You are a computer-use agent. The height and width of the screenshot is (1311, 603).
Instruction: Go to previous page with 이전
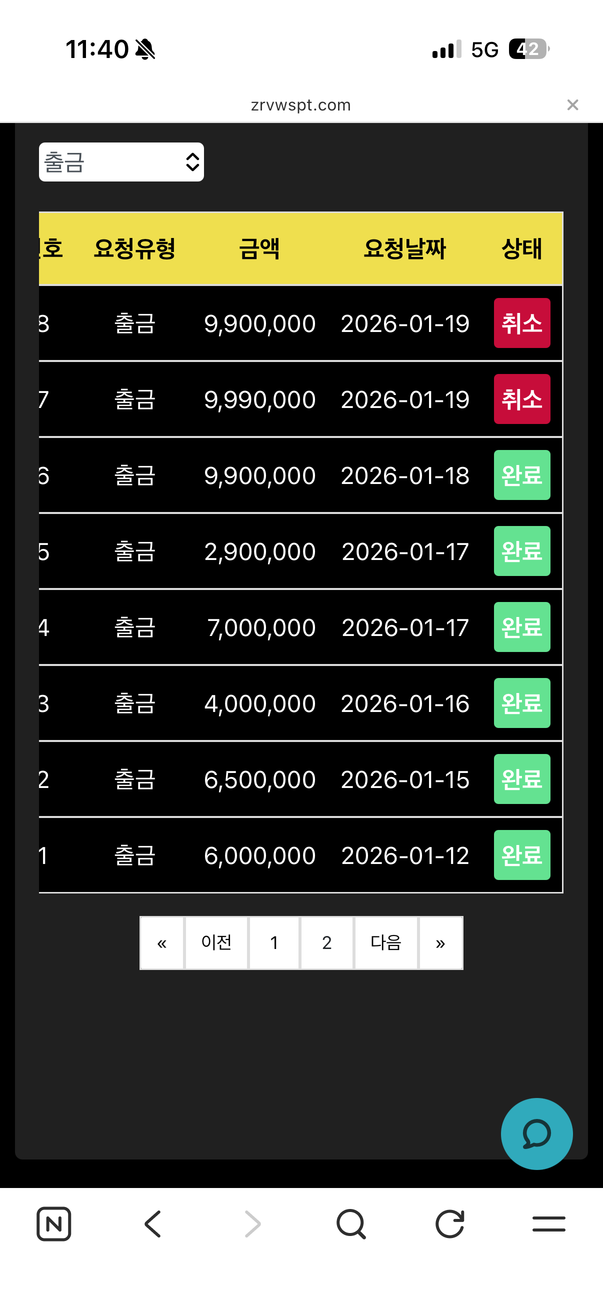pyautogui.click(x=216, y=943)
